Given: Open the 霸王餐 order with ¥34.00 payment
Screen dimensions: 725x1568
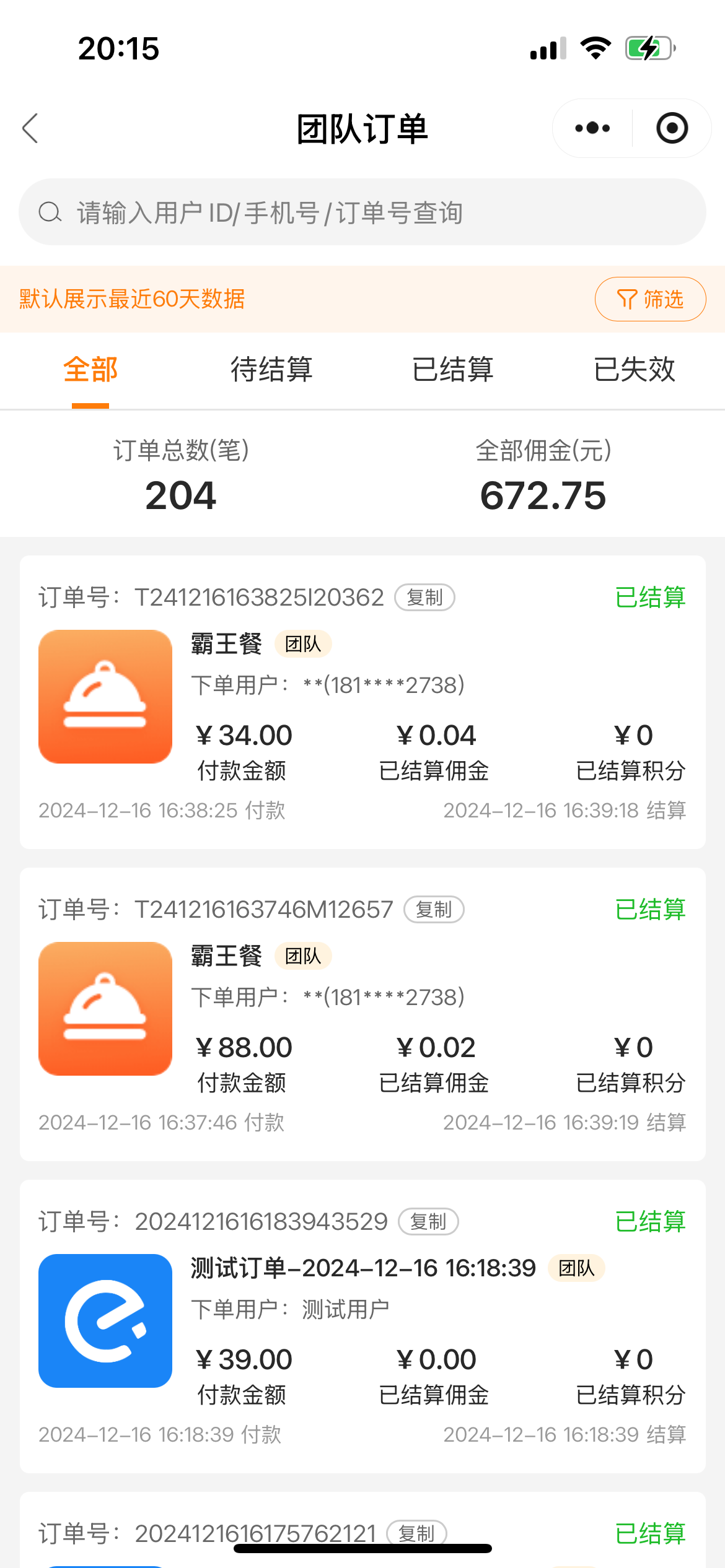Looking at the screenshot, I should (x=362, y=702).
